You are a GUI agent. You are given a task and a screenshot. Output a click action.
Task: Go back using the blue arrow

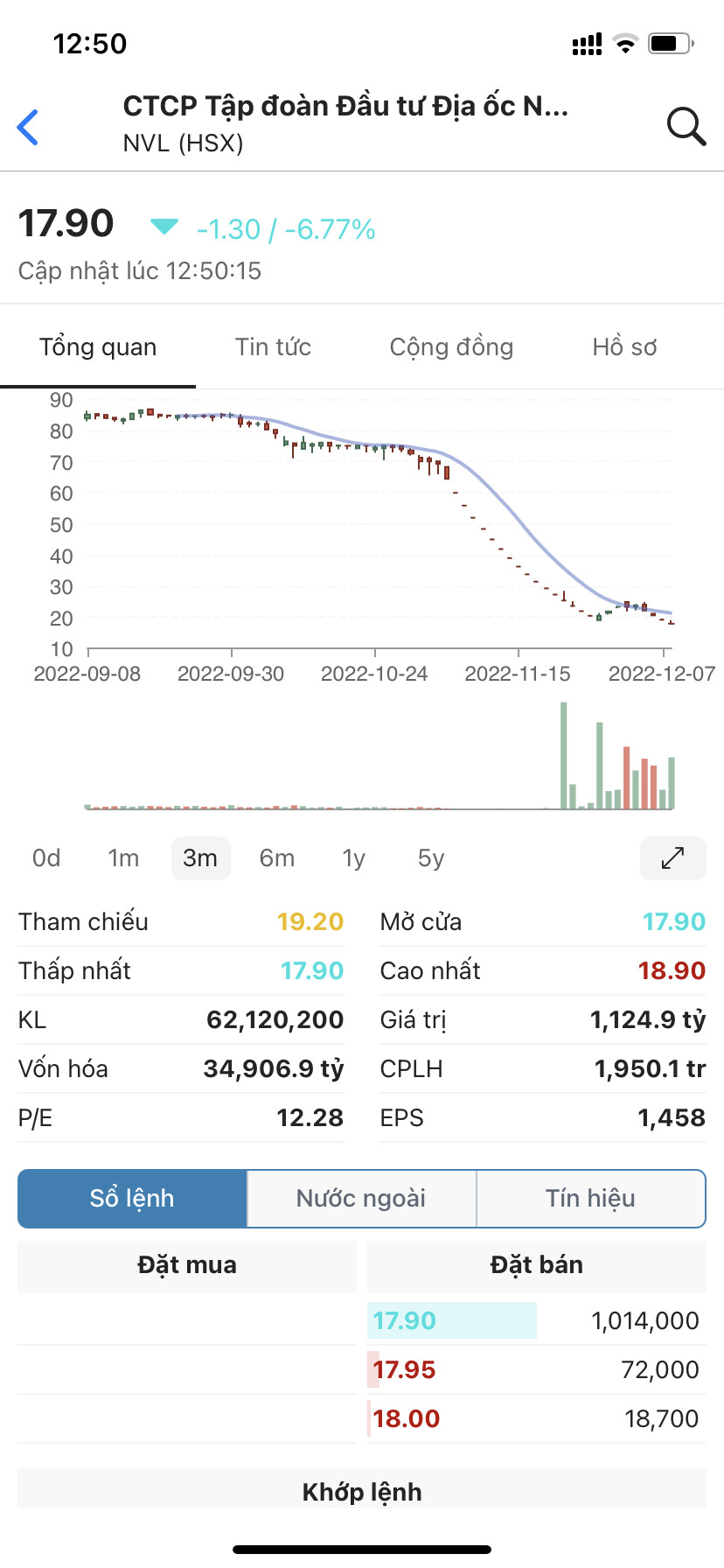[x=28, y=127]
